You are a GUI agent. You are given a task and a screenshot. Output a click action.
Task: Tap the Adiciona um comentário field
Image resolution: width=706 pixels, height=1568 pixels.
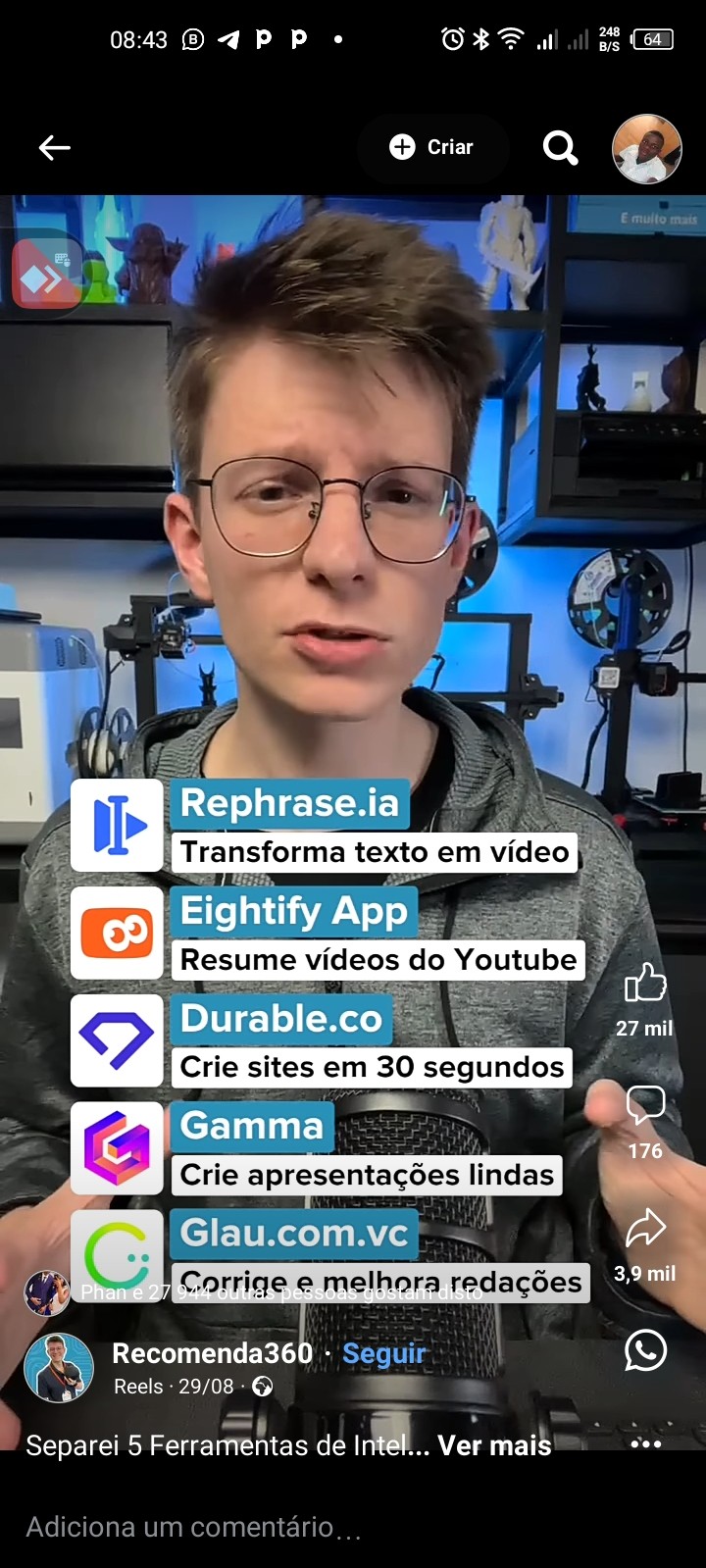tap(196, 1527)
